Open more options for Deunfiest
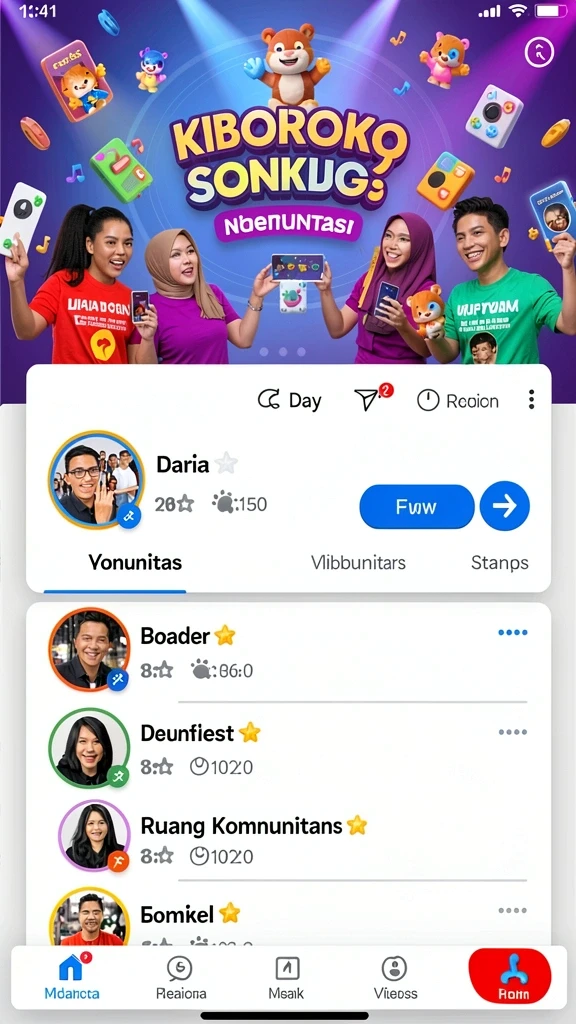 pyautogui.click(x=513, y=732)
